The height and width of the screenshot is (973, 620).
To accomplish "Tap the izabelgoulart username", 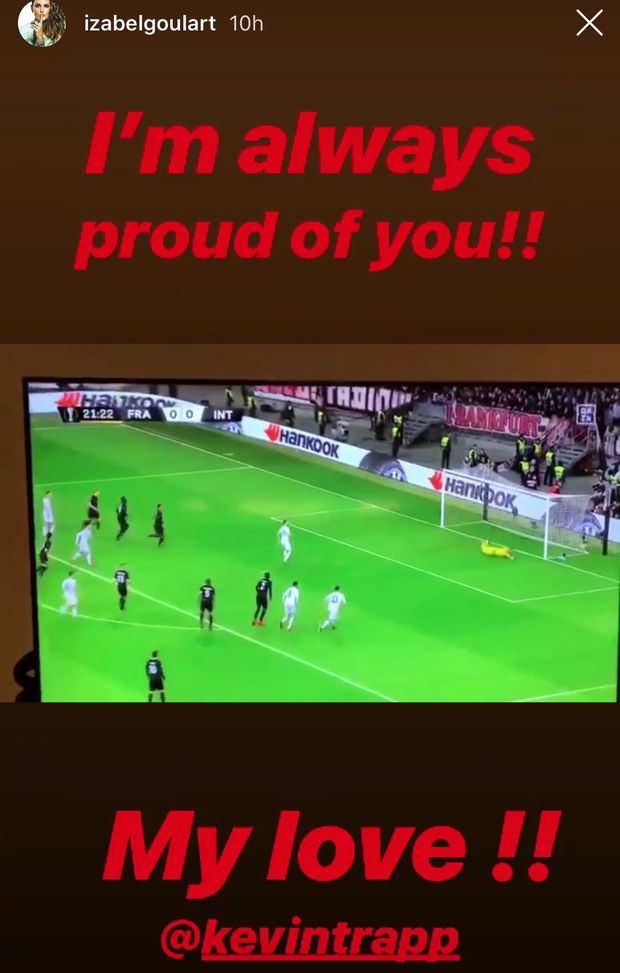I will click(150, 23).
